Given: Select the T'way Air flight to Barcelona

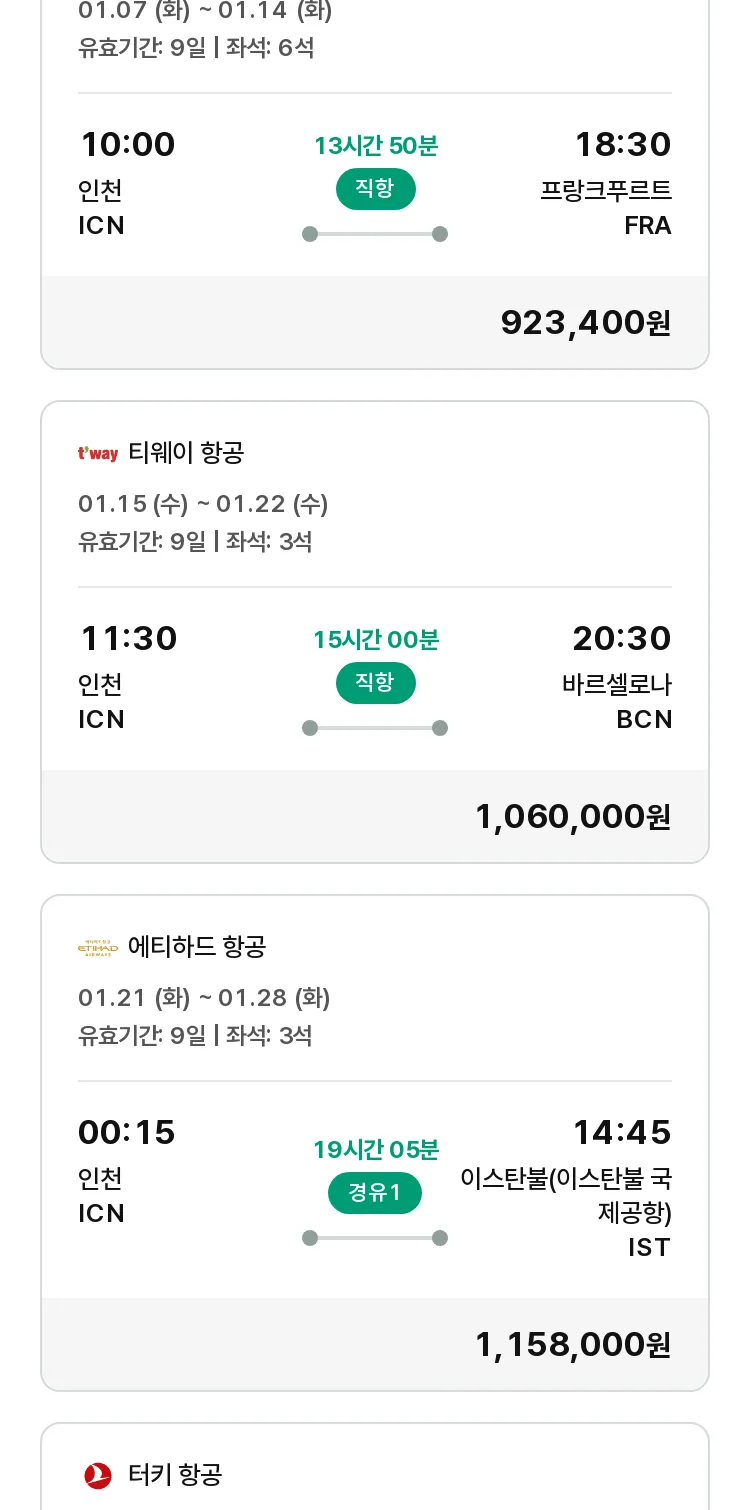Looking at the screenshot, I should (x=375, y=632).
